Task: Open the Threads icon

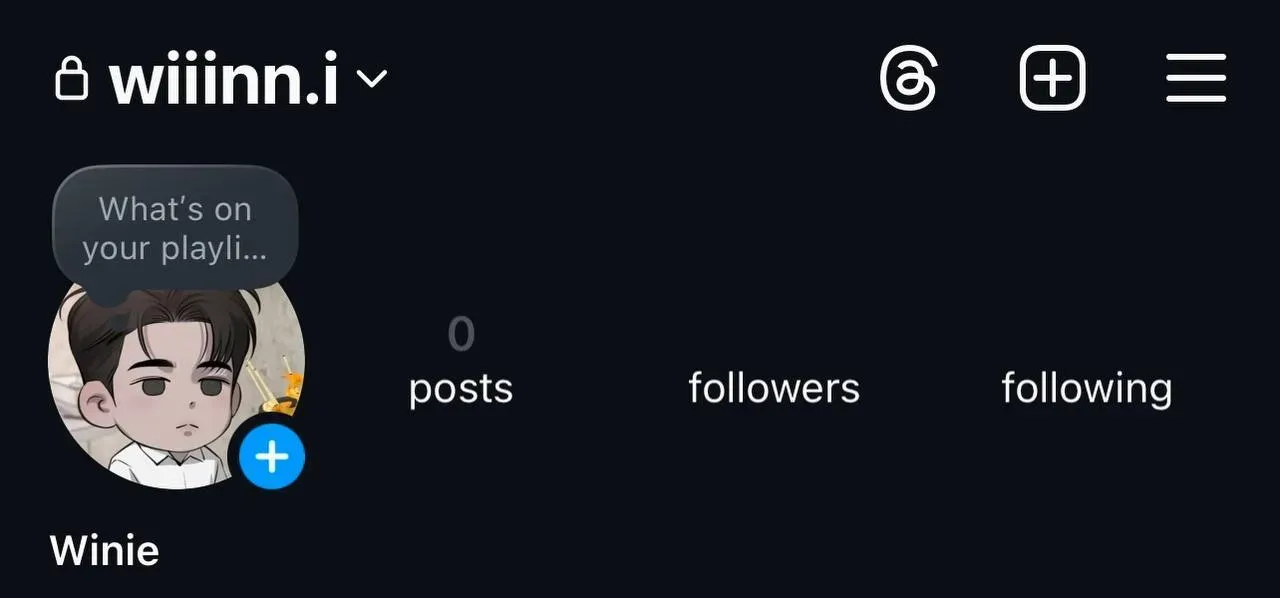Action: pyautogui.click(x=908, y=78)
